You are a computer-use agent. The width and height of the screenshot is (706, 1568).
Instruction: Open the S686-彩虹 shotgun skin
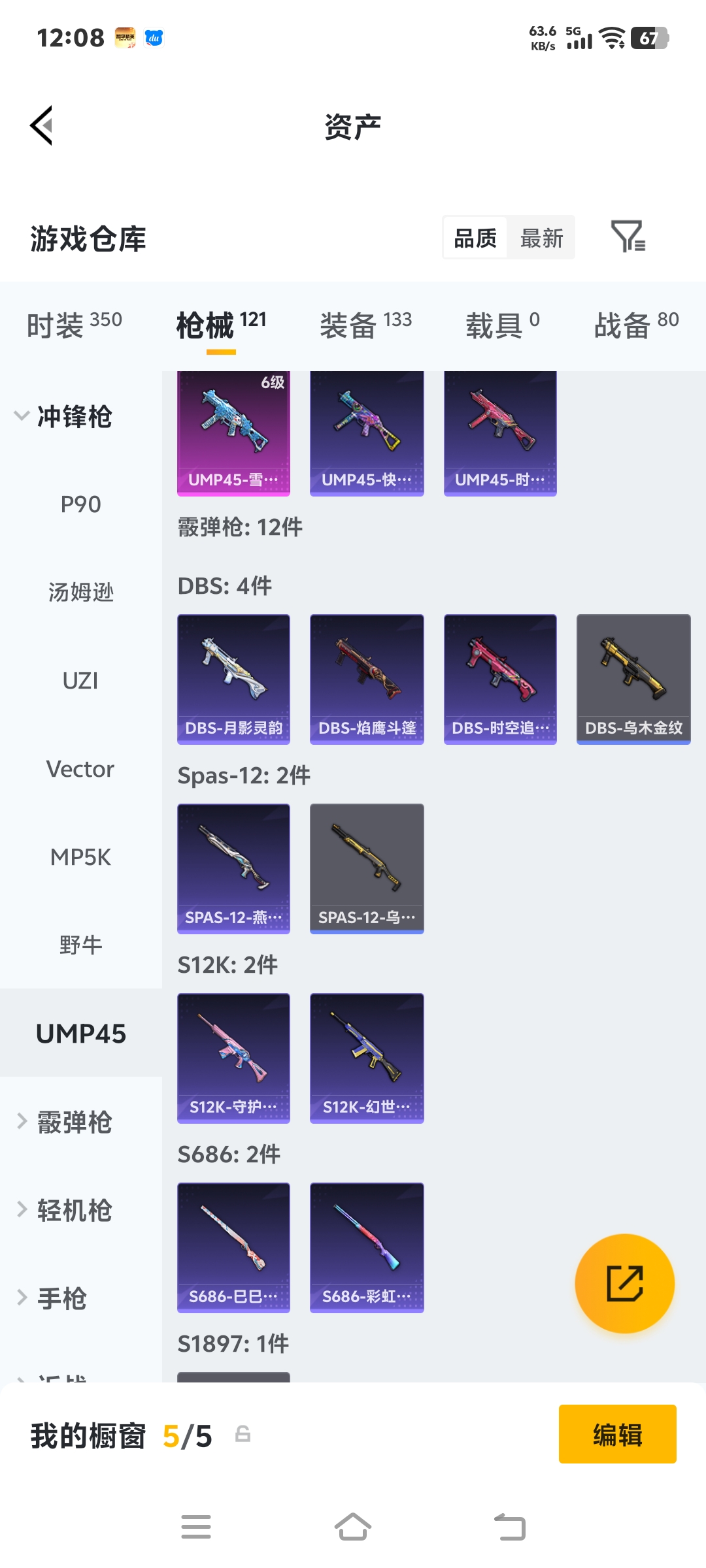pos(367,1247)
